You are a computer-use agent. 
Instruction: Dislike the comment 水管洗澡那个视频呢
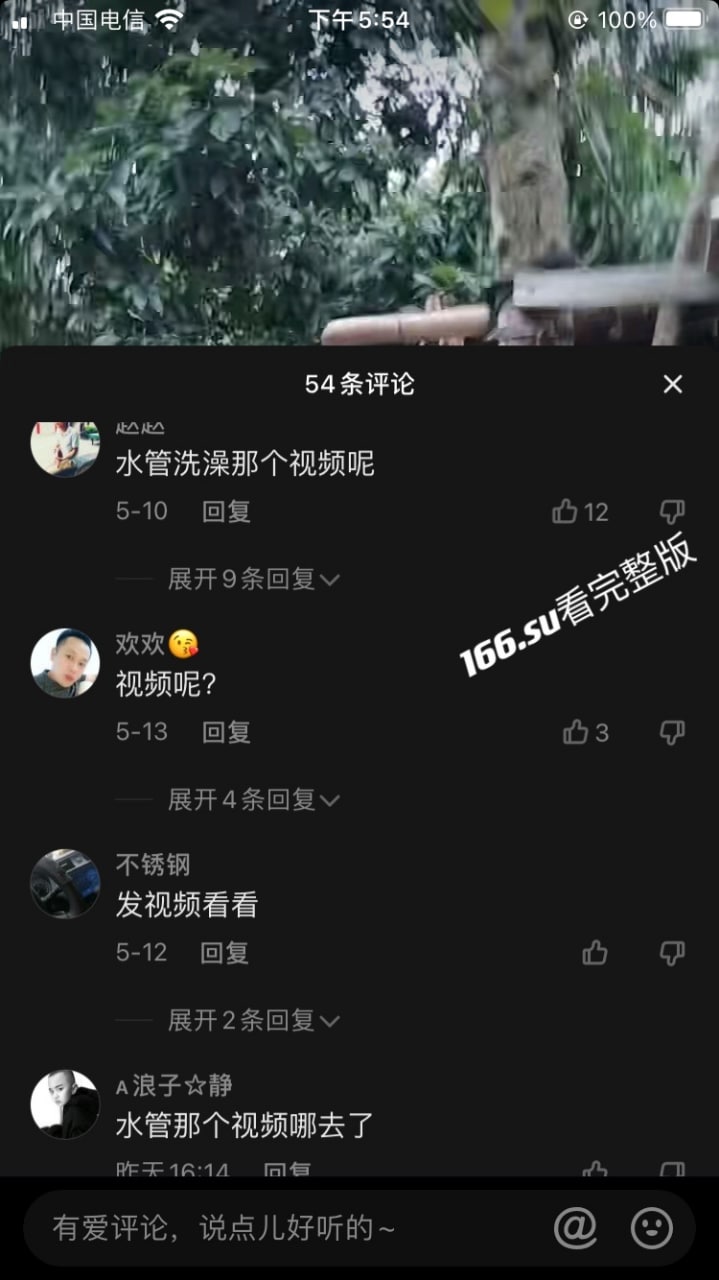pyautogui.click(x=673, y=512)
